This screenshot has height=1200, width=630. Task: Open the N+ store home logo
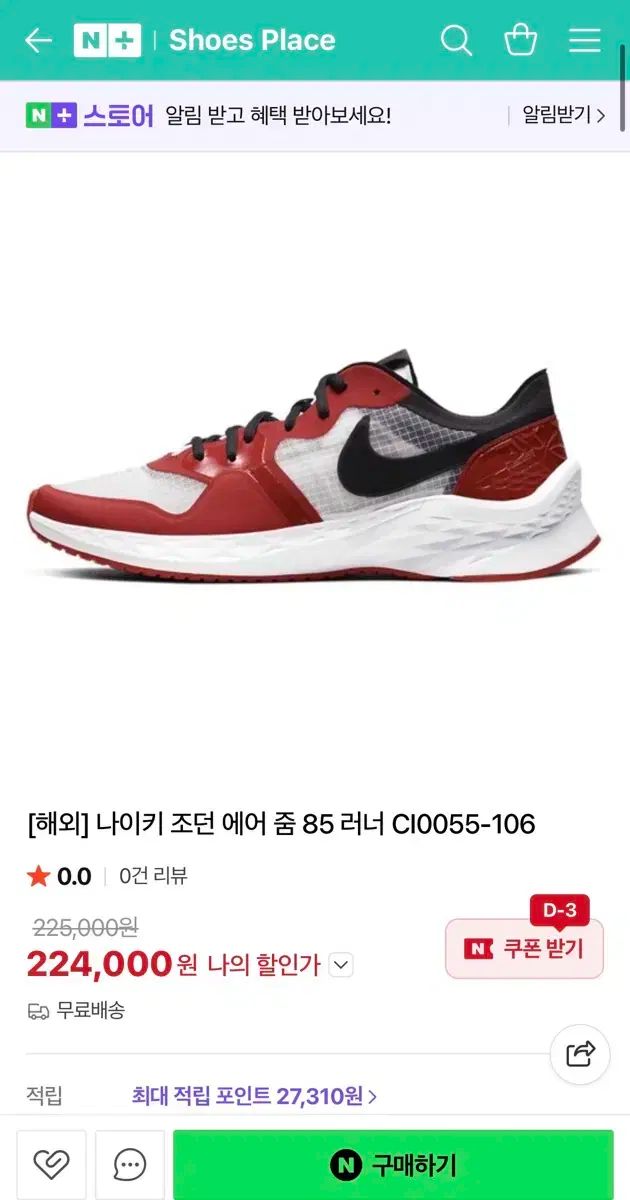pos(107,40)
